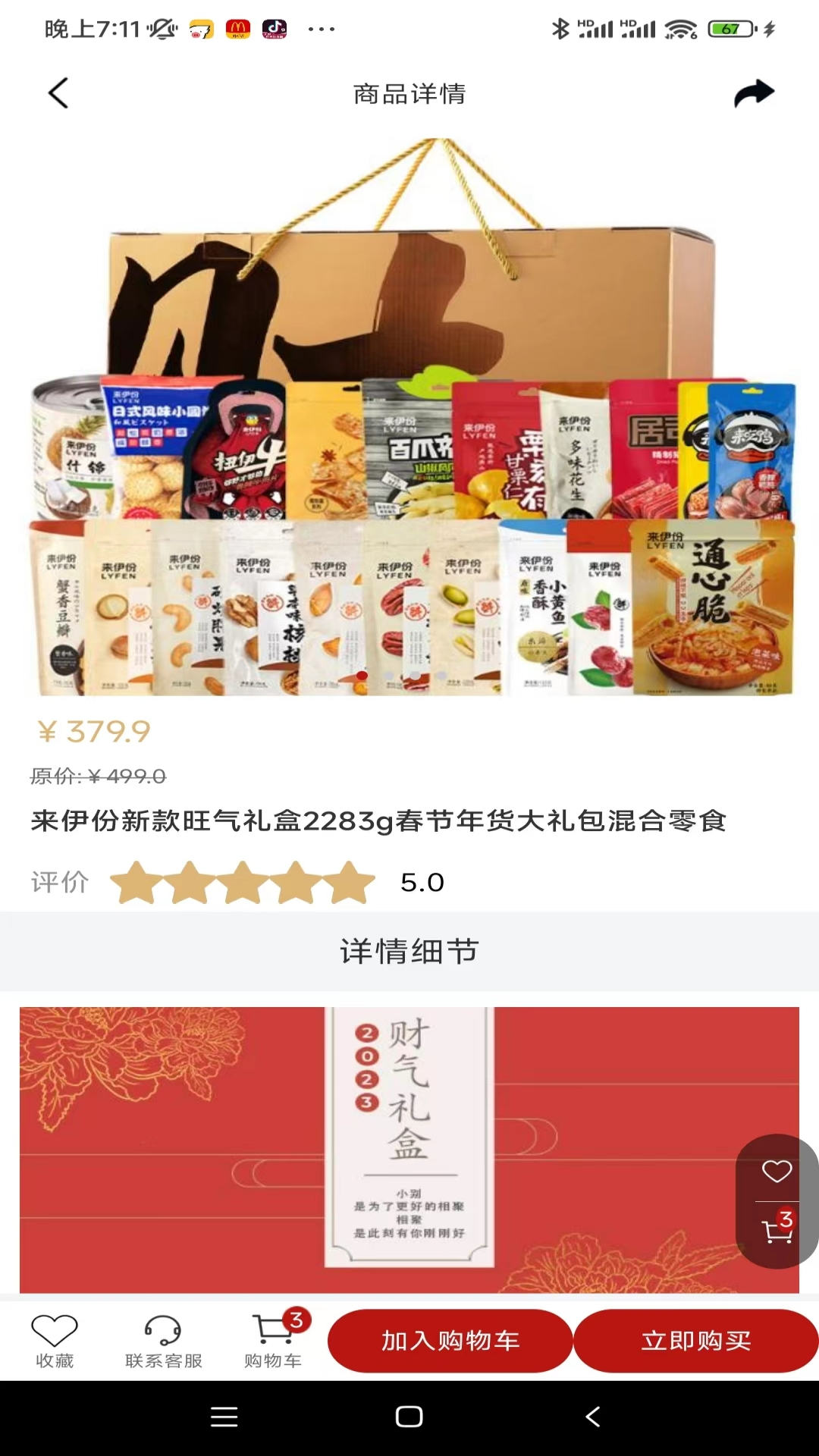Tap the floating cart icon with badge 3
Screen dimensions: 819x1456
[x=775, y=1229]
